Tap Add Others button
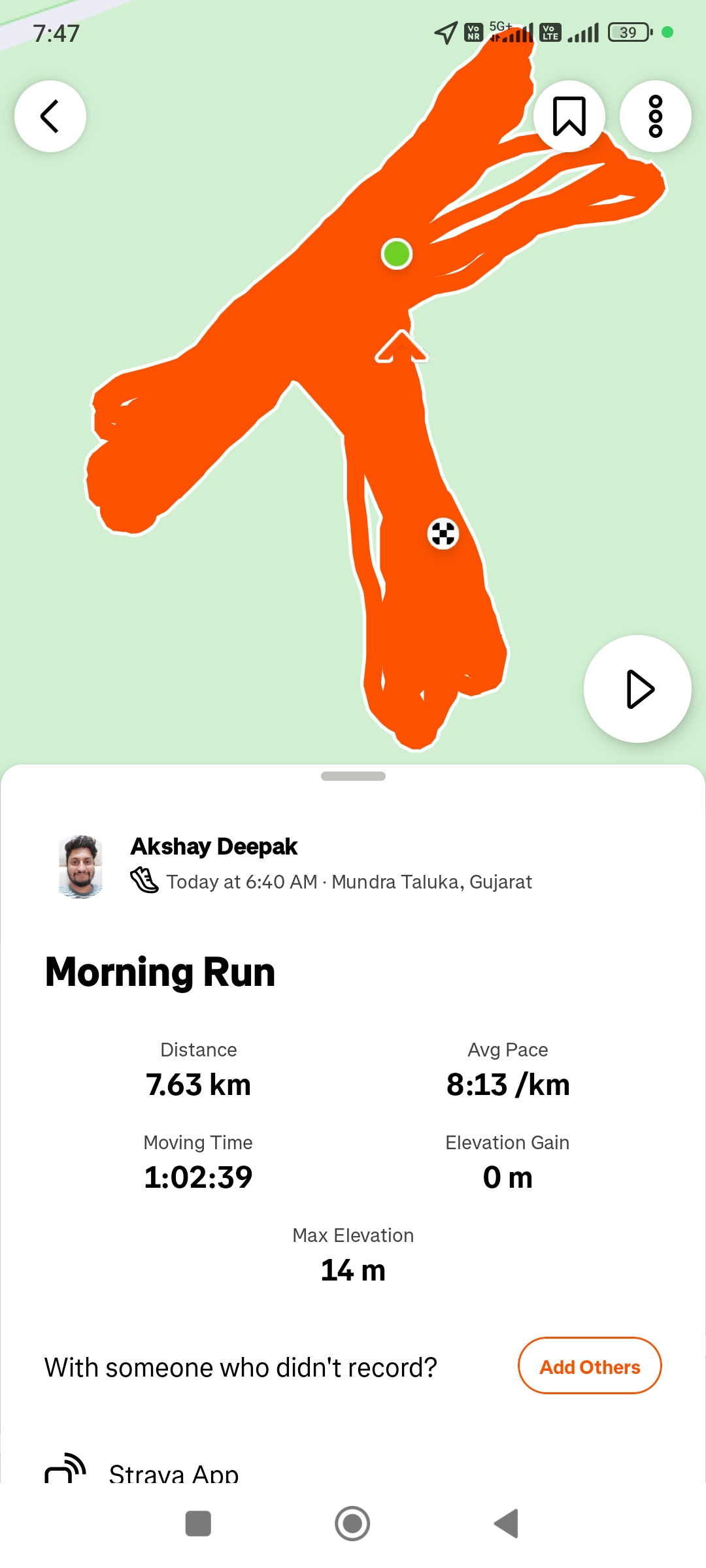The width and height of the screenshot is (706, 1568). 589,1367
